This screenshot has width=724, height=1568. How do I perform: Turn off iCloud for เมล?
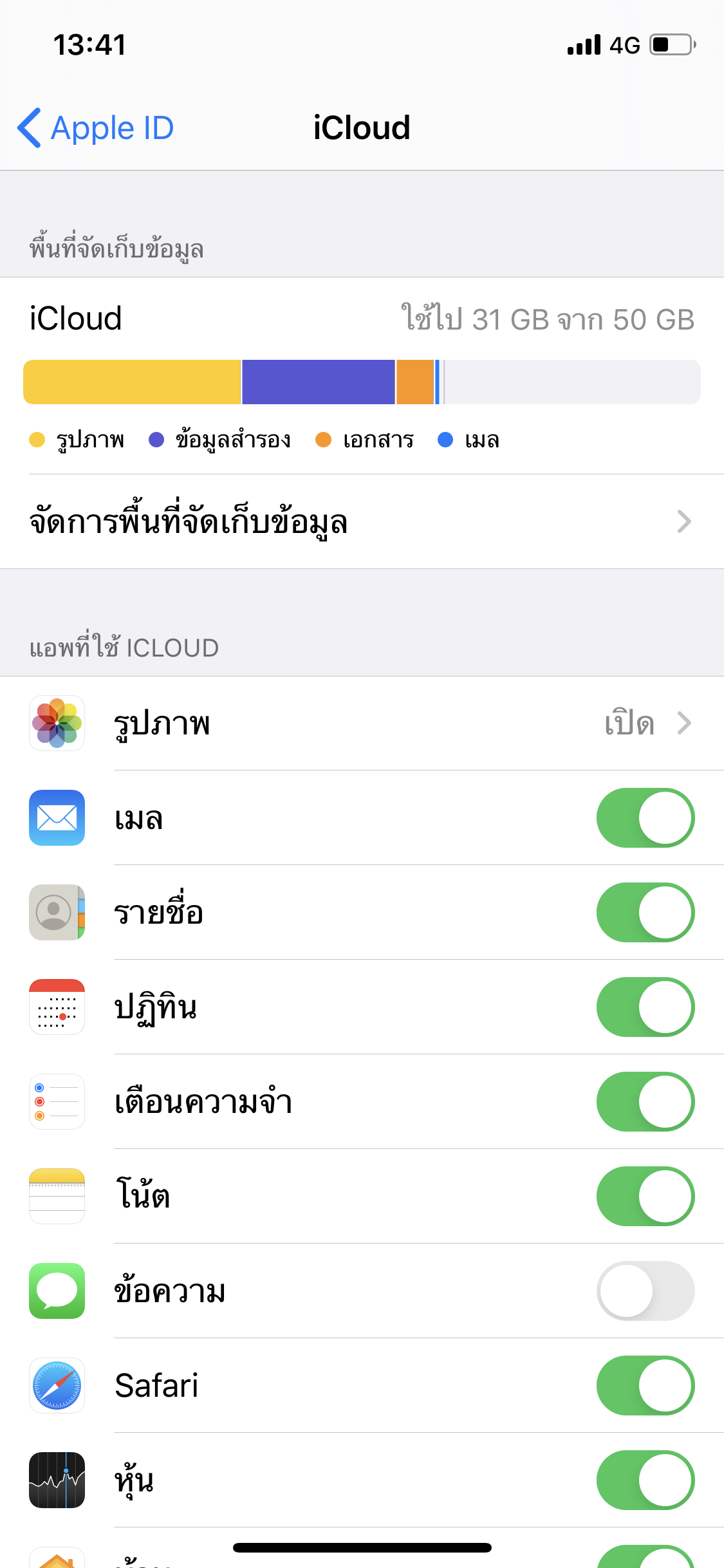(645, 818)
